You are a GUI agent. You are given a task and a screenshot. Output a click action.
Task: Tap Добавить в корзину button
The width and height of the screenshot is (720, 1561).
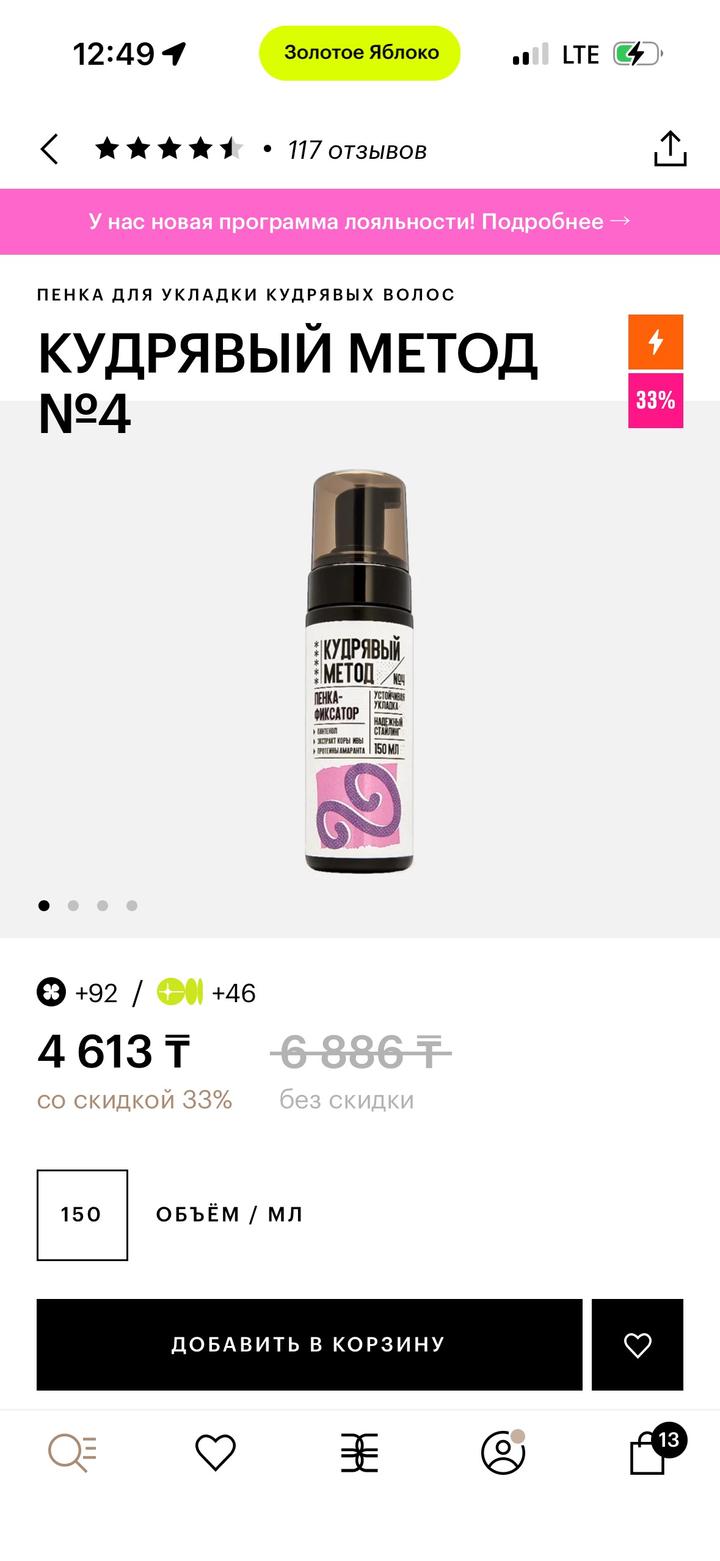309,1344
